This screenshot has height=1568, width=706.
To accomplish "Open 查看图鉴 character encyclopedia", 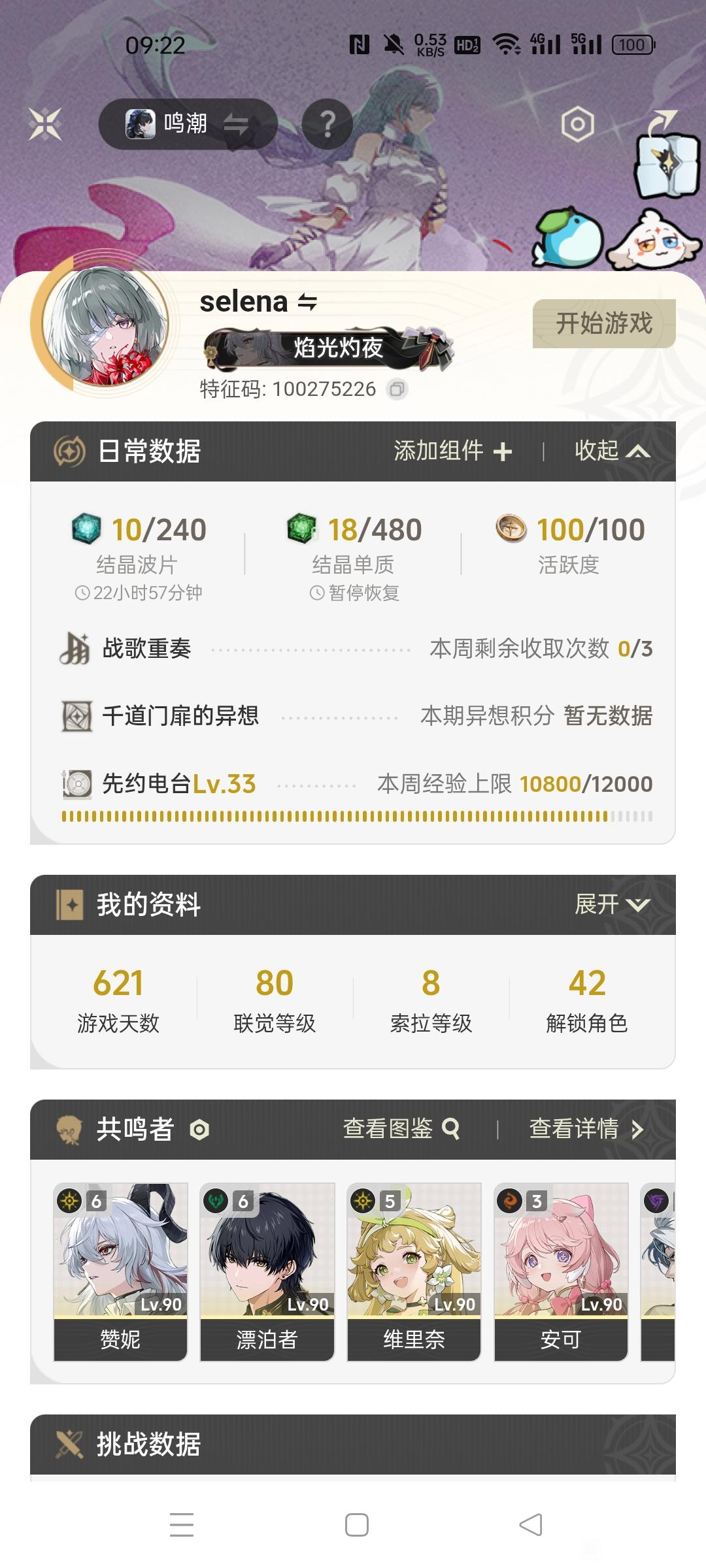I will point(401,1129).
